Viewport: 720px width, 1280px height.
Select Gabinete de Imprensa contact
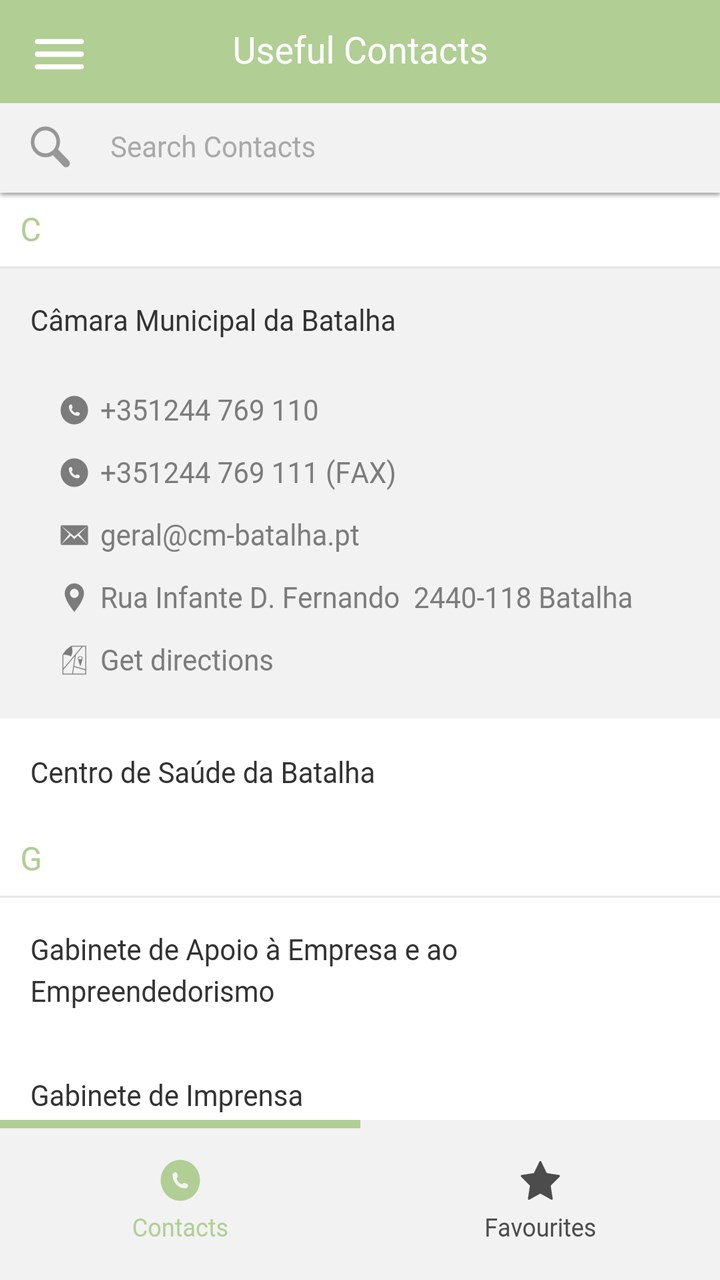point(167,1095)
